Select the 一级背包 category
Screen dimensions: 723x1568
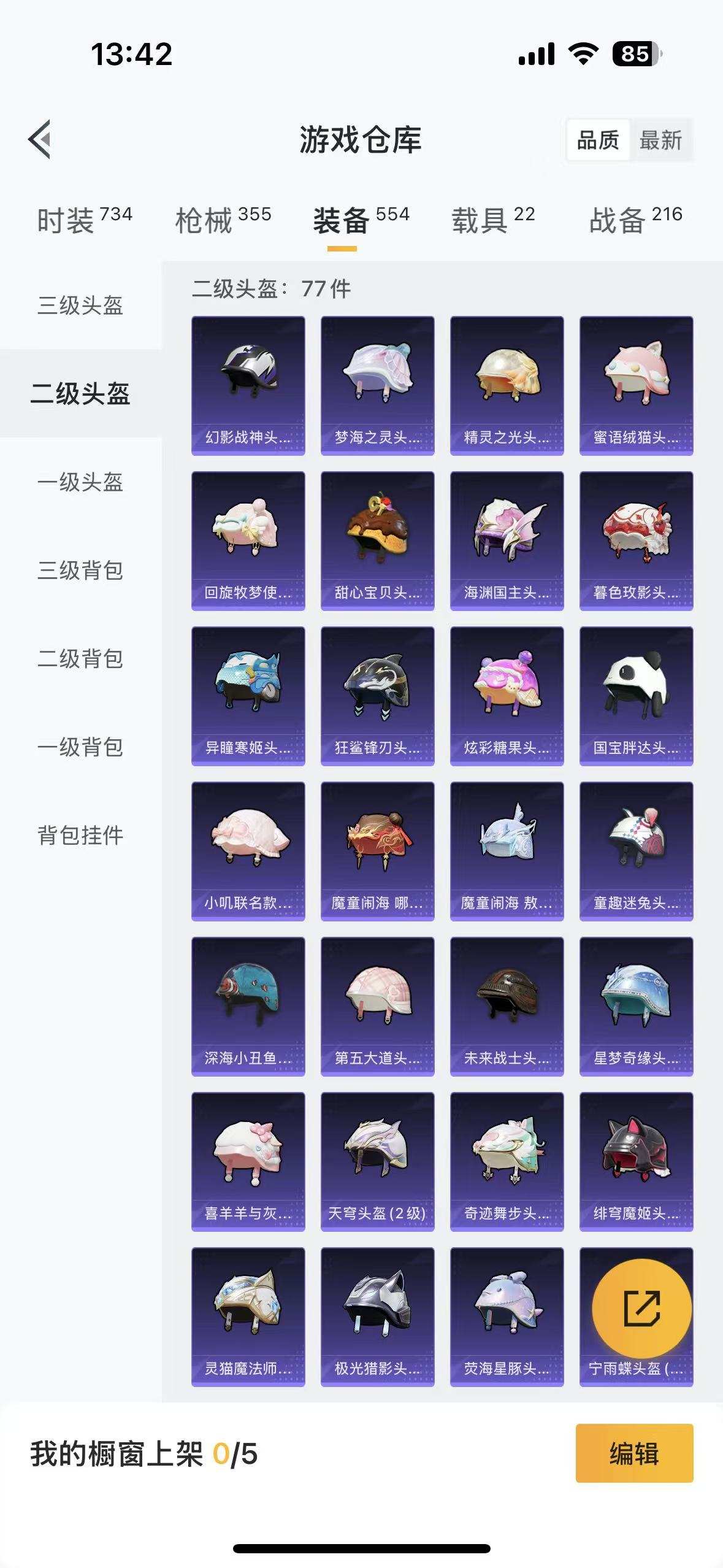80,747
